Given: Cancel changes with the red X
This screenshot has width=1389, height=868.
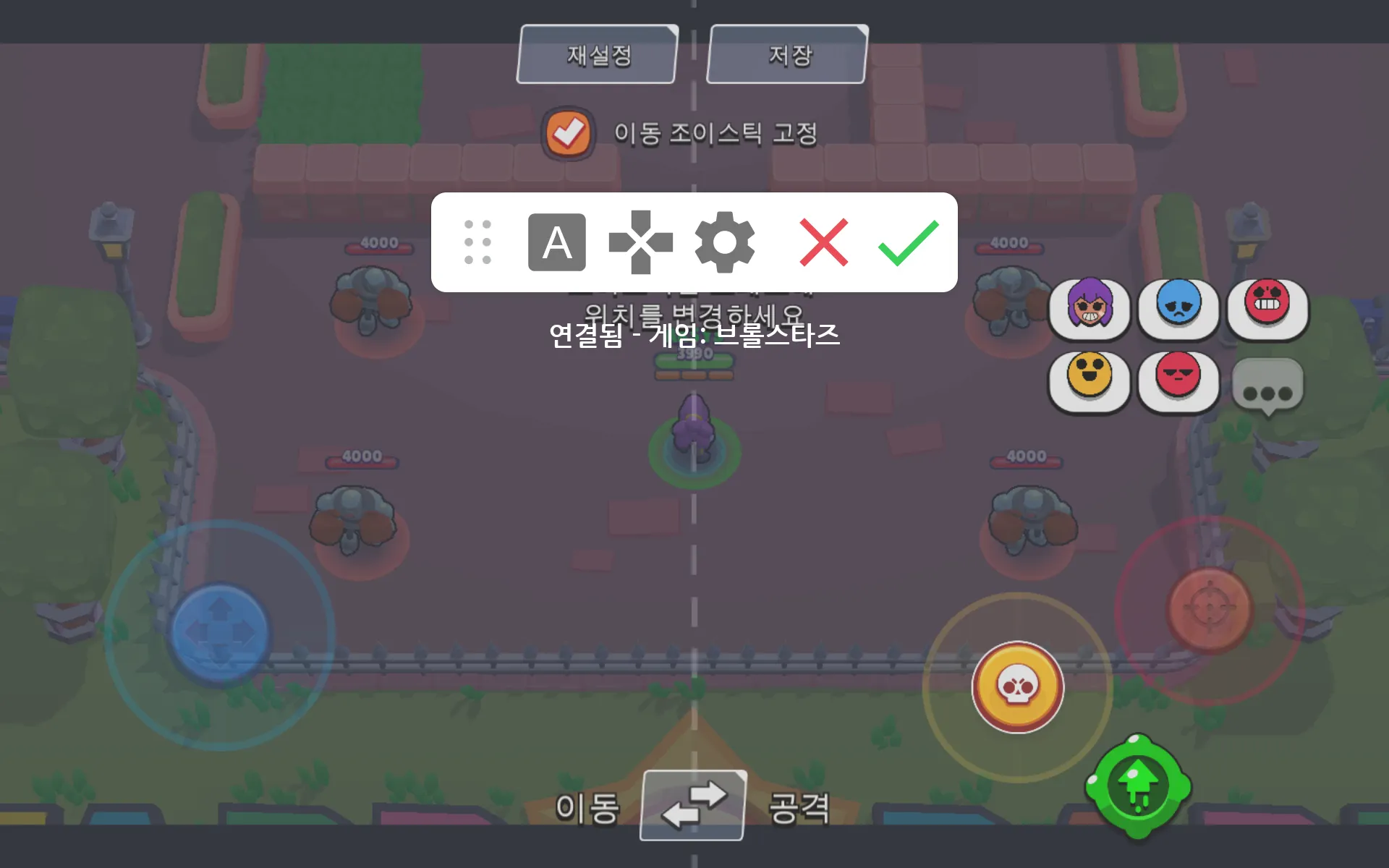Looking at the screenshot, I should [x=823, y=242].
